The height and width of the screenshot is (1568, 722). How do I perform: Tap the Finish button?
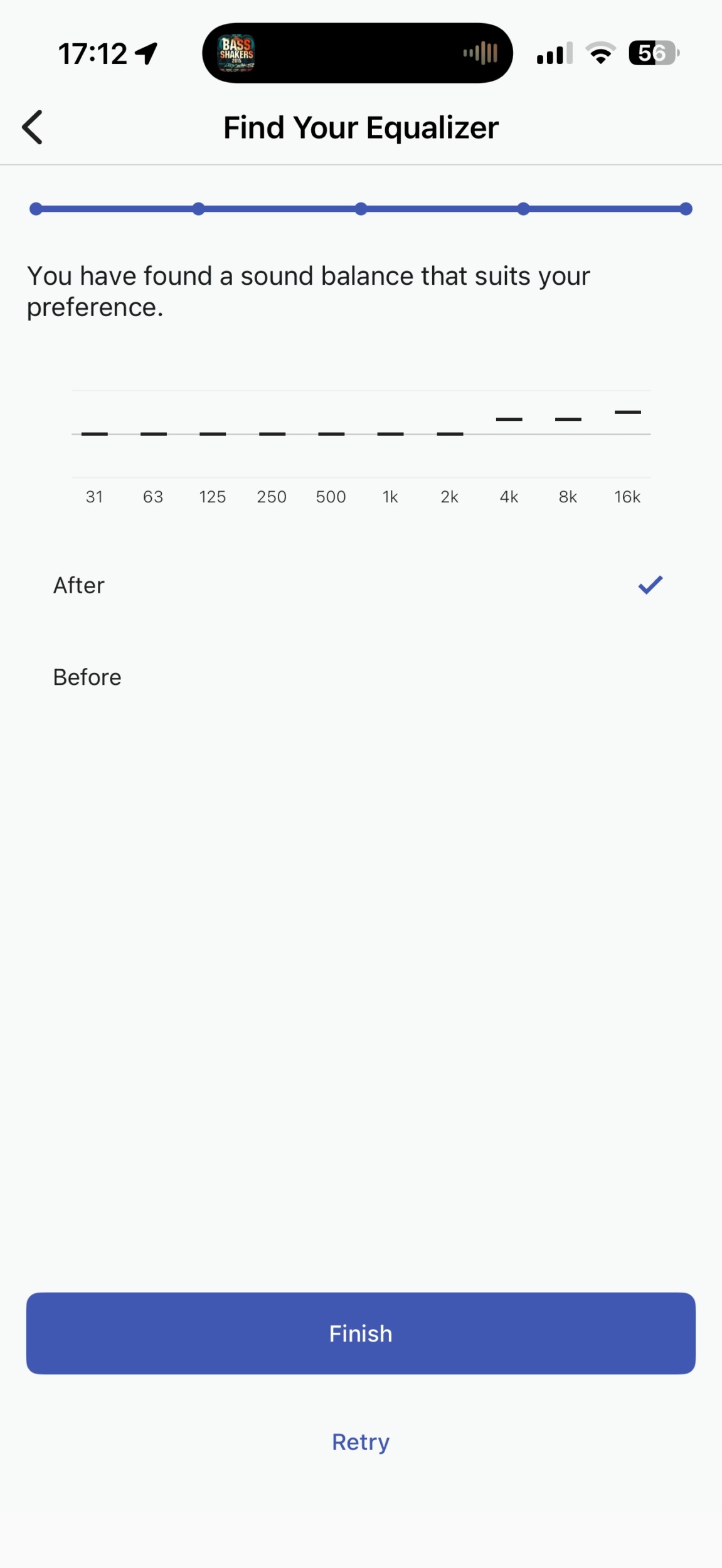pyautogui.click(x=361, y=1333)
